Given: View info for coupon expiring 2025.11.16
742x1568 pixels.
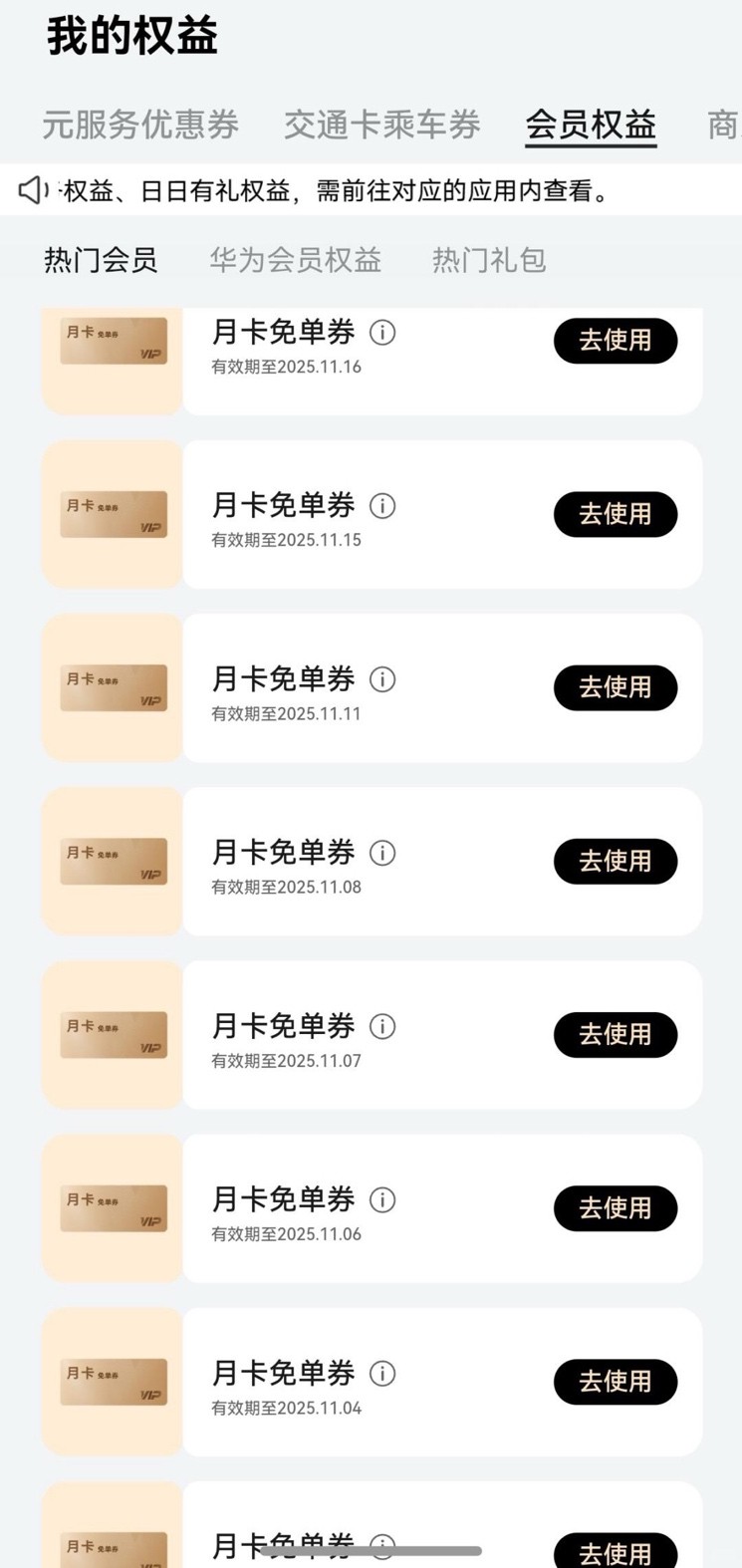Looking at the screenshot, I should click(382, 333).
